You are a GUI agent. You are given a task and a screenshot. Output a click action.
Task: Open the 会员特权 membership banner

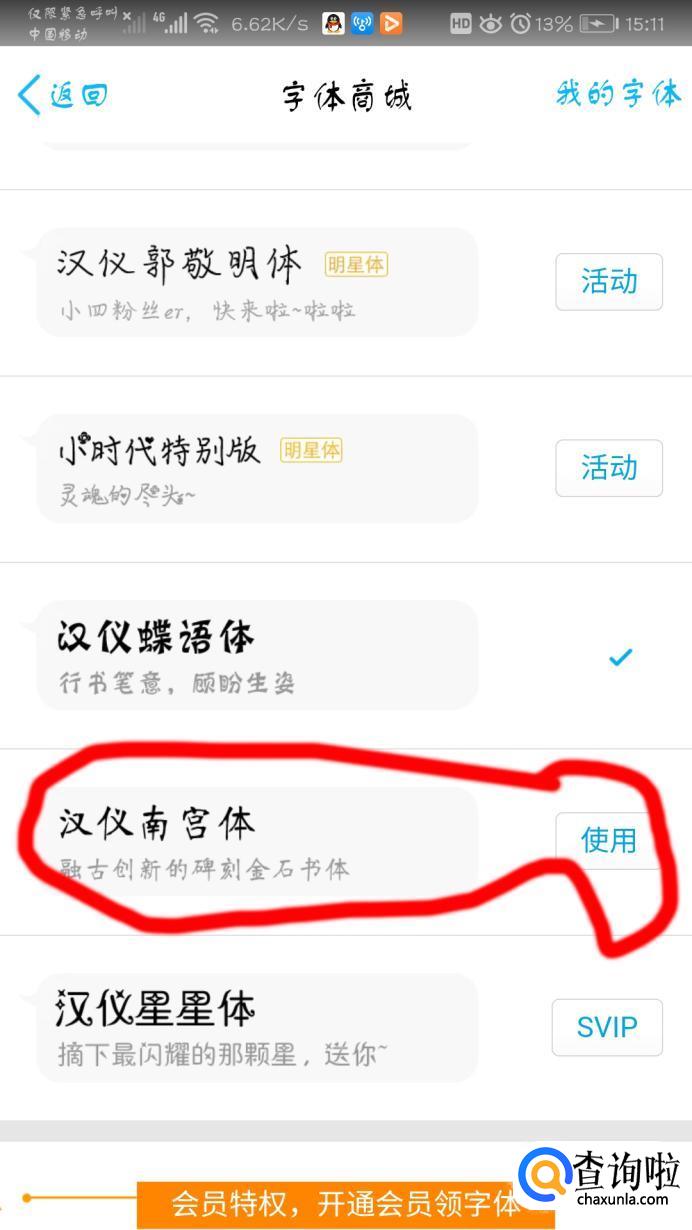click(x=345, y=1201)
